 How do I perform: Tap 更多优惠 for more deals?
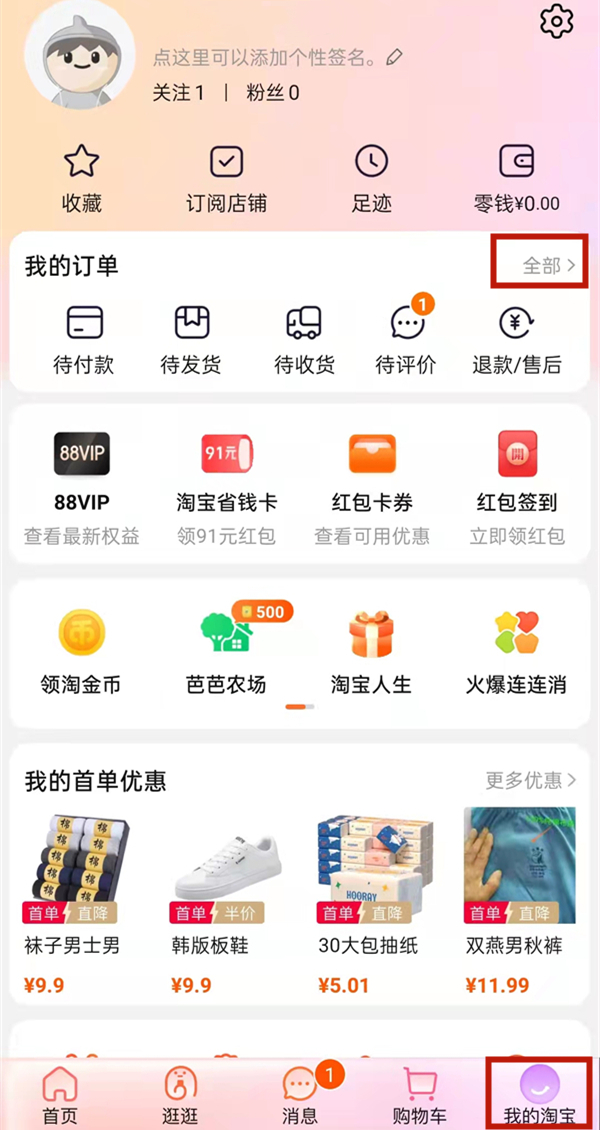click(530, 780)
